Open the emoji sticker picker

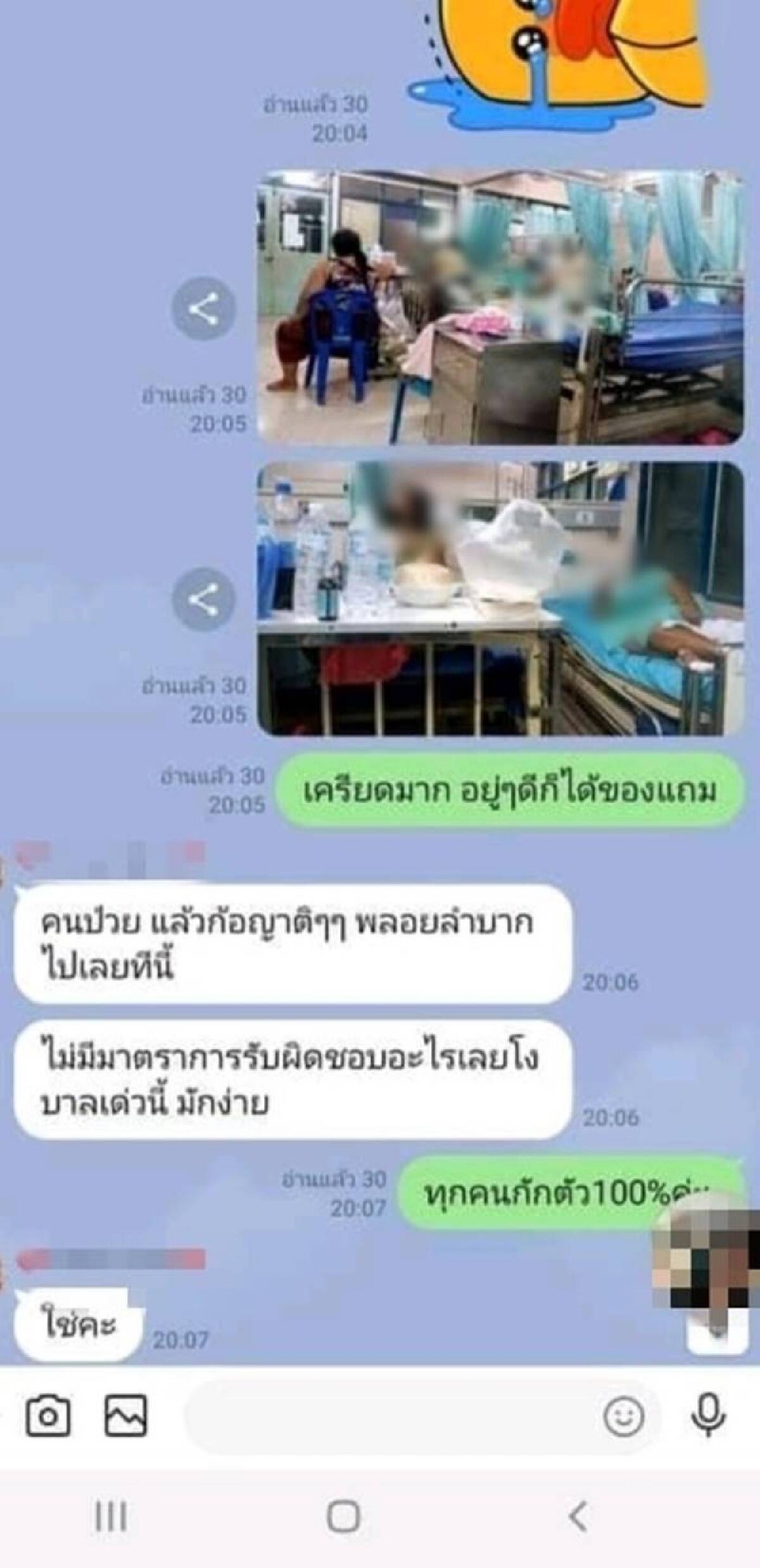coord(623,1416)
